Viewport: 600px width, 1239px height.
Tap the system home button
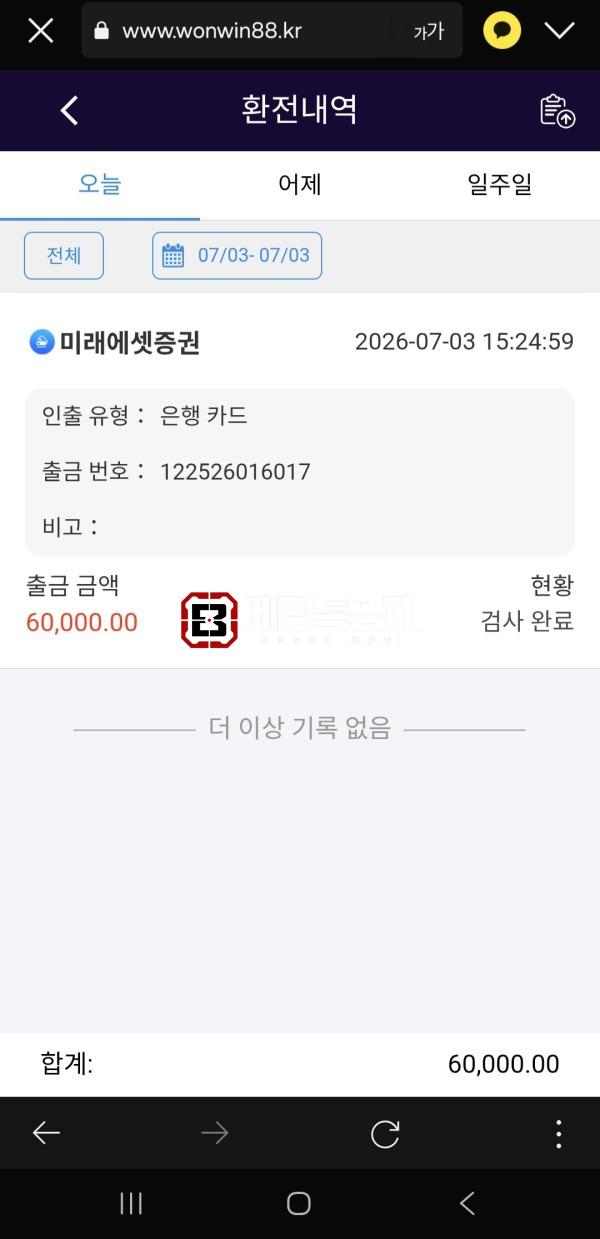coord(298,1203)
